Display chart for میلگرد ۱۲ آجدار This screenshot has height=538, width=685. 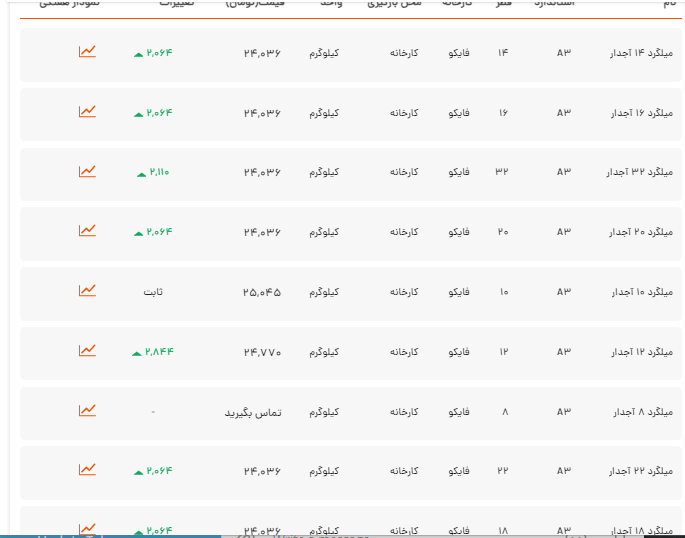[x=88, y=350]
